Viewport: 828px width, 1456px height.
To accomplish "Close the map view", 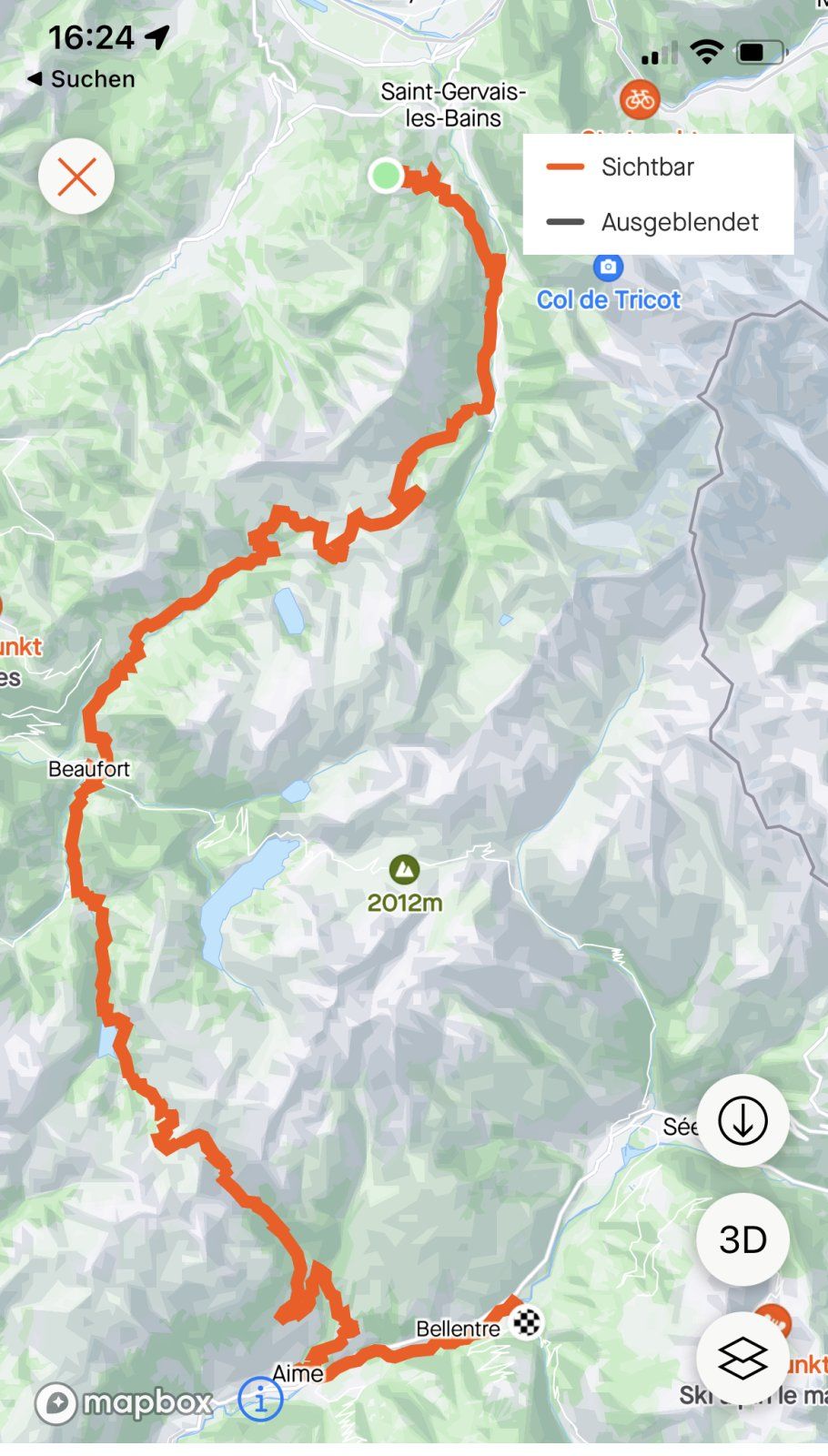I will tap(76, 177).
